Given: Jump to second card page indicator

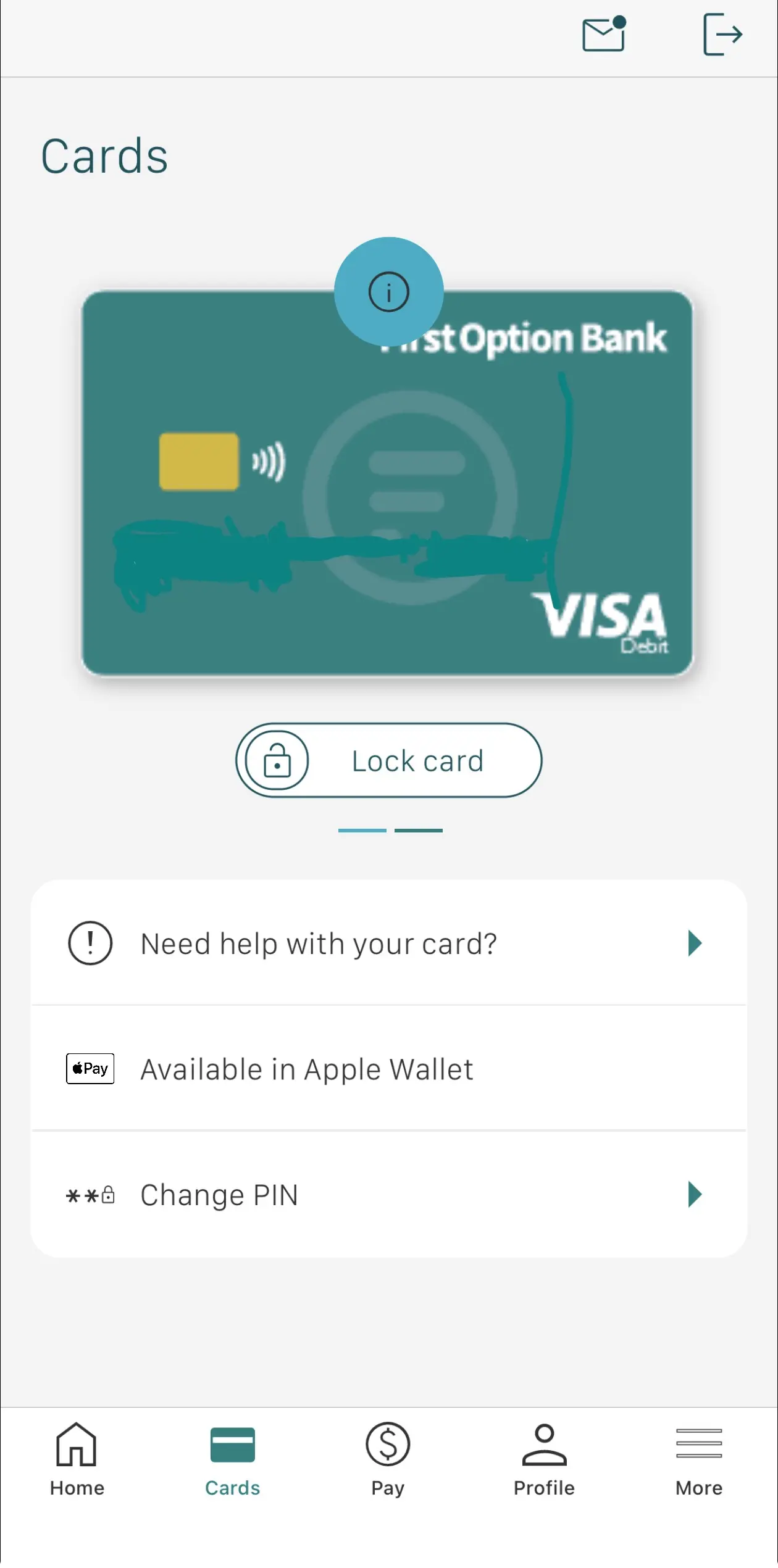Looking at the screenshot, I should [x=419, y=831].
